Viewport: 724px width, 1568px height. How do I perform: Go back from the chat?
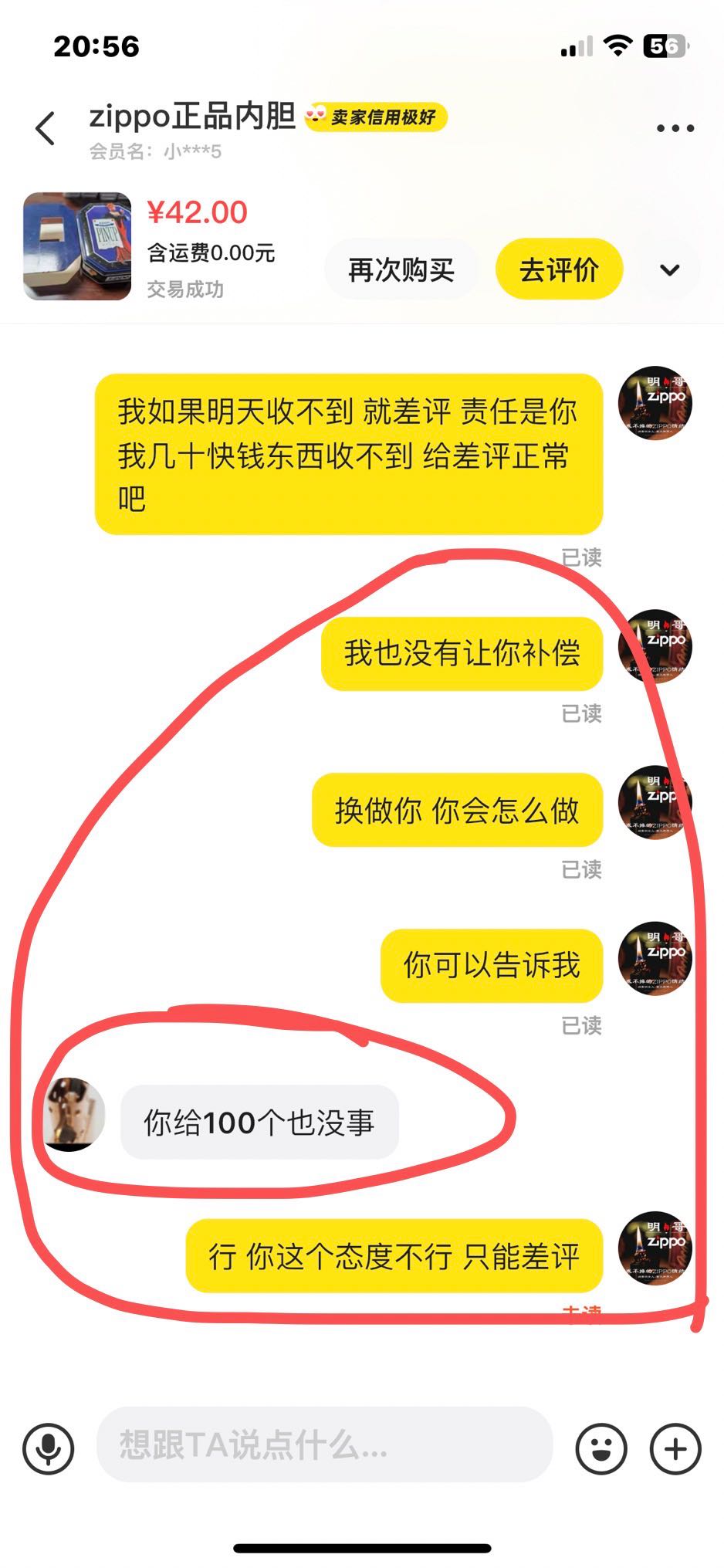46,128
